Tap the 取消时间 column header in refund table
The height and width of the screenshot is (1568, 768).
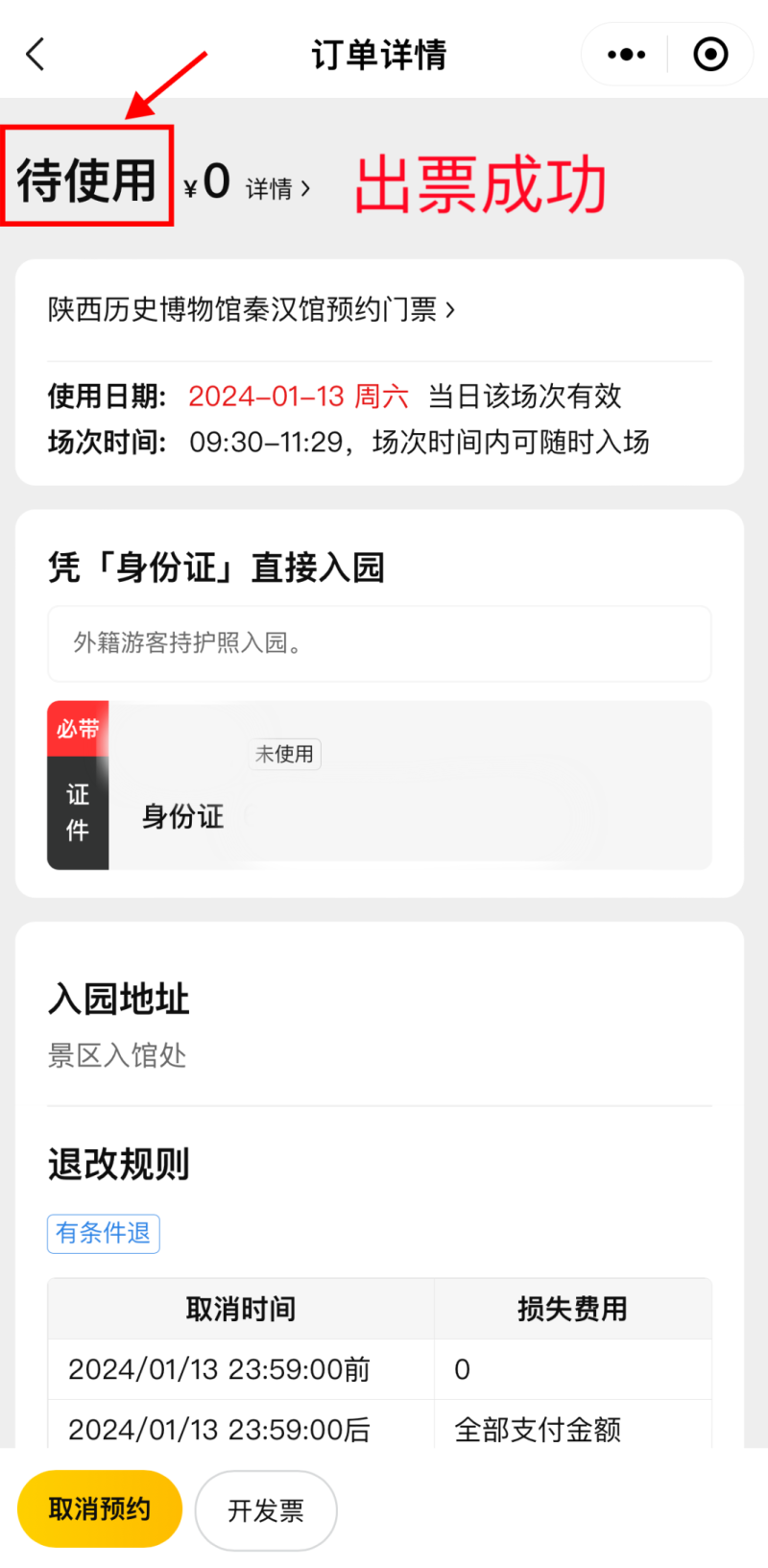(240, 1309)
